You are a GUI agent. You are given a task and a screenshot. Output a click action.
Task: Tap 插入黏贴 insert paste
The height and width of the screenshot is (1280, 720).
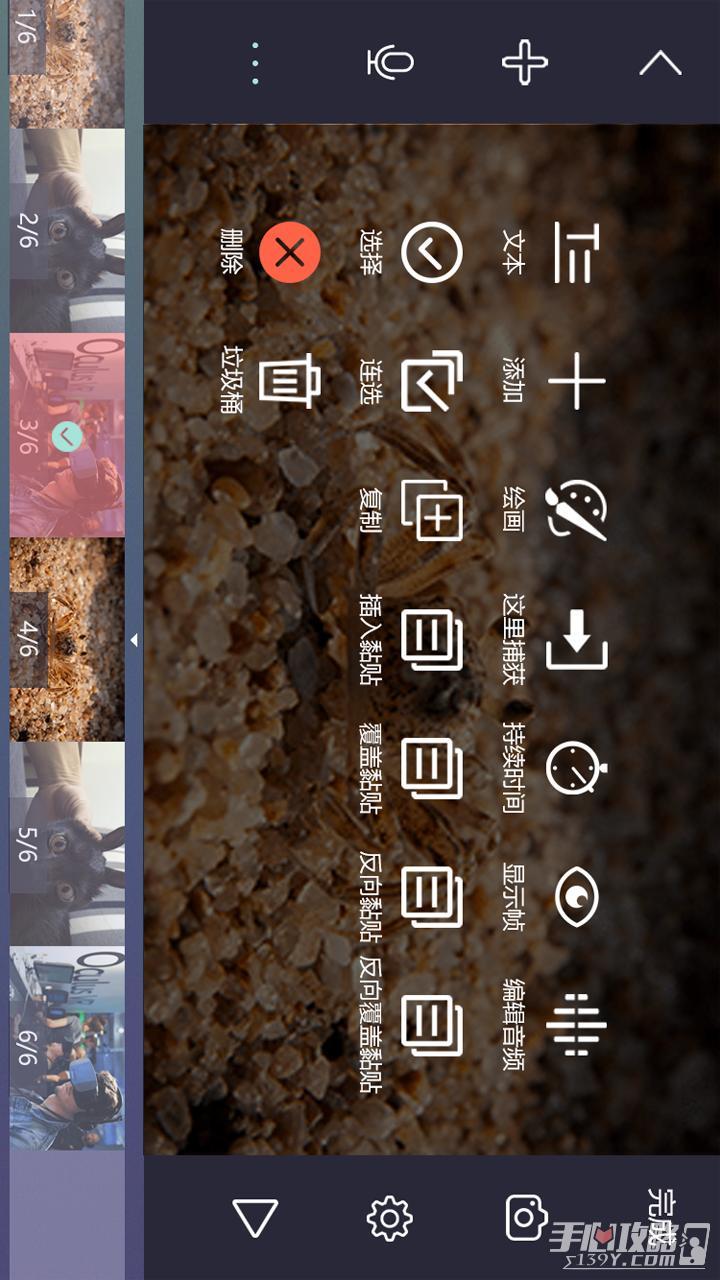tap(432, 640)
